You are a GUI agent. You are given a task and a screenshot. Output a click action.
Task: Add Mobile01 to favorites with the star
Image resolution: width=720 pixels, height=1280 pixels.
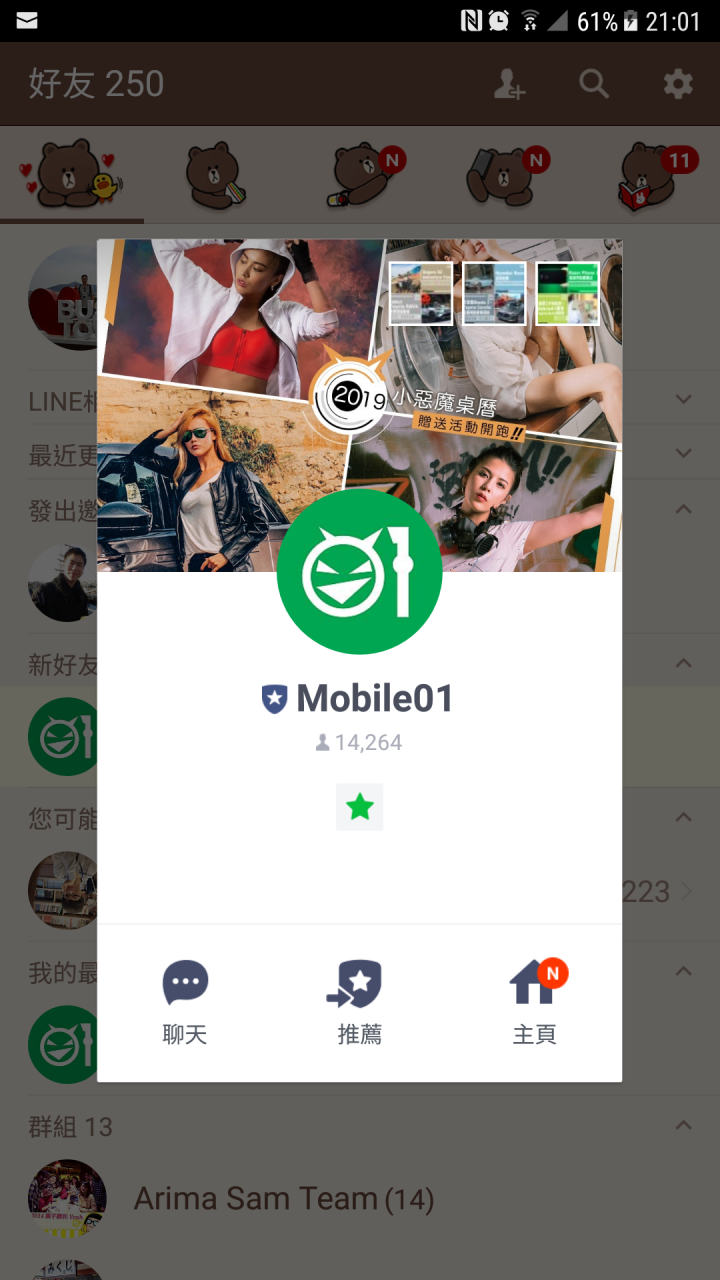coord(359,807)
